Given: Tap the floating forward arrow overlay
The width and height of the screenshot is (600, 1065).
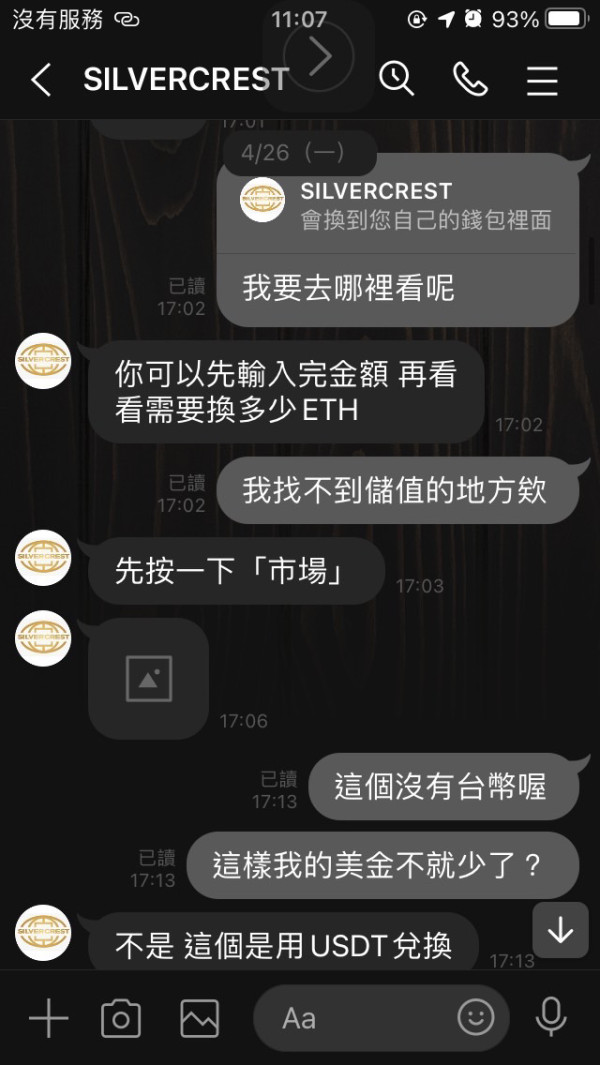Looking at the screenshot, I should [x=319, y=56].
